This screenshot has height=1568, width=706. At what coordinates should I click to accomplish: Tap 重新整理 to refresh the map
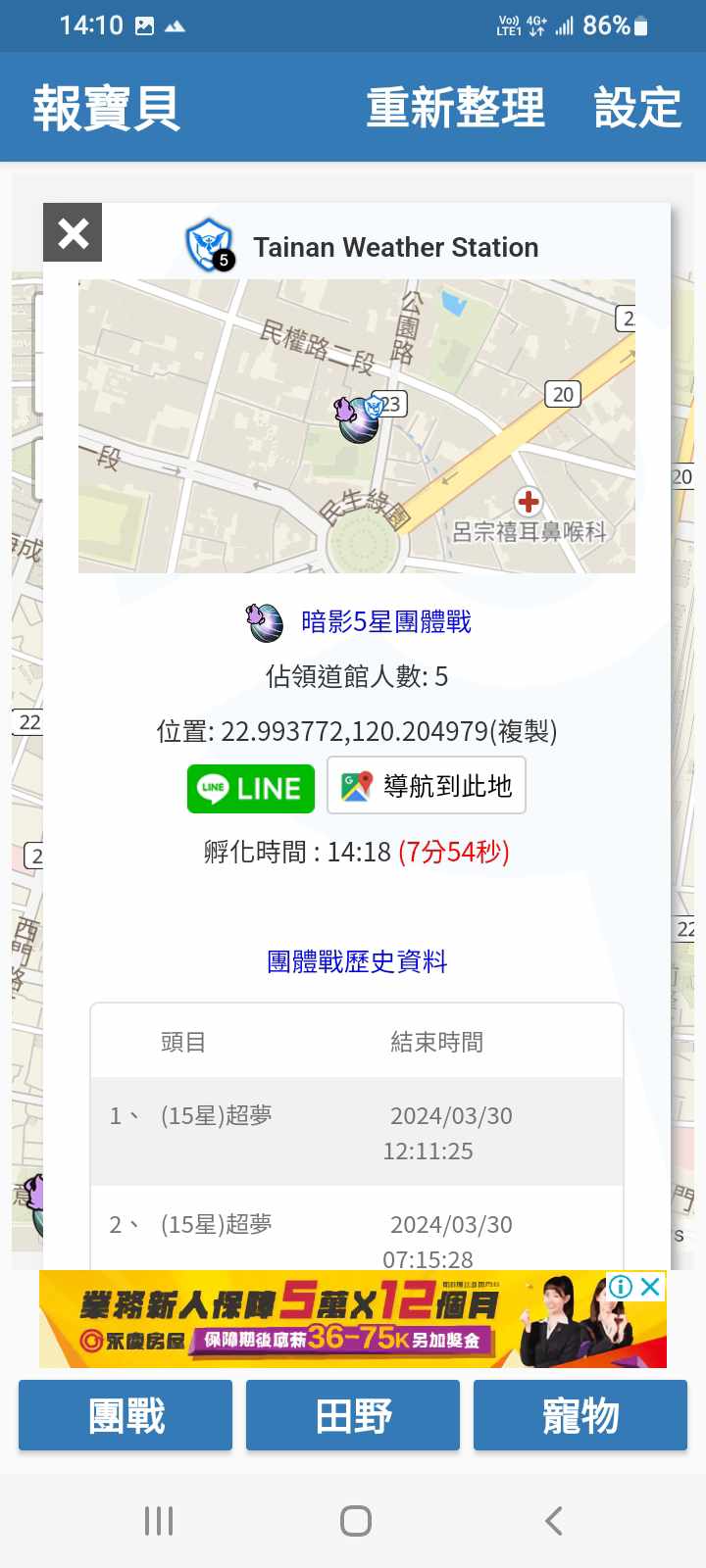pos(455,108)
